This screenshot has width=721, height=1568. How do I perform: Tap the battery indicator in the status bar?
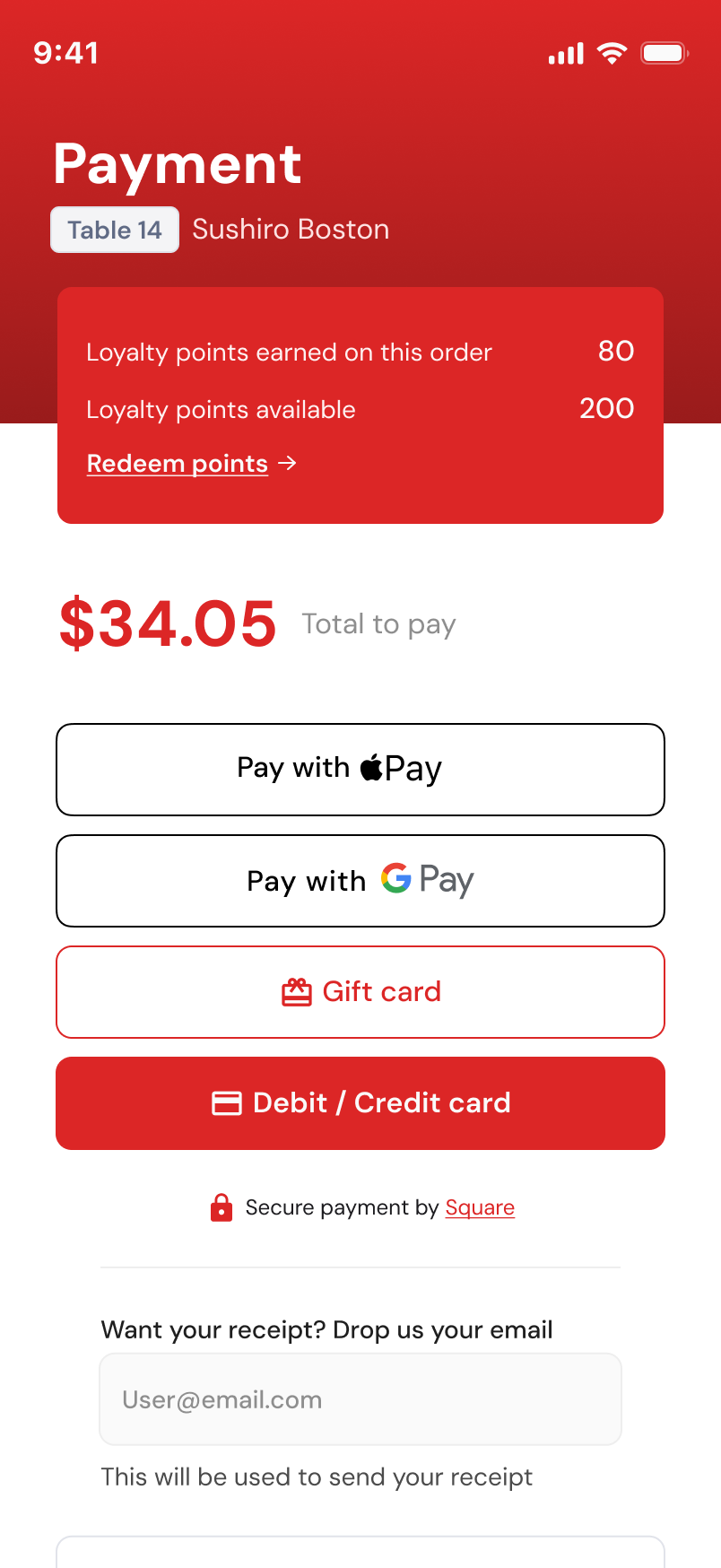click(665, 54)
